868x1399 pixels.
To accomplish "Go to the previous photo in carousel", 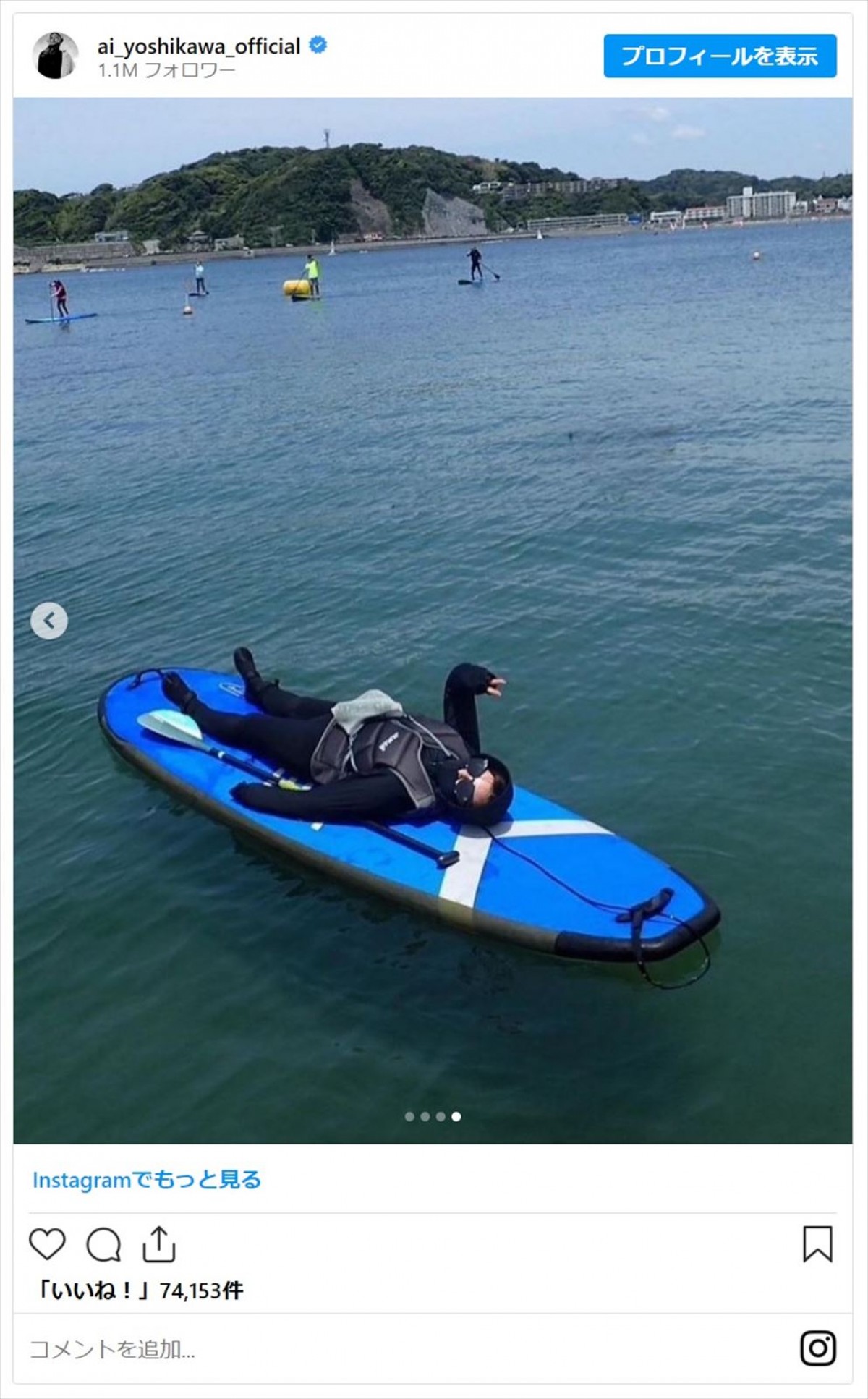I will 49,621.
